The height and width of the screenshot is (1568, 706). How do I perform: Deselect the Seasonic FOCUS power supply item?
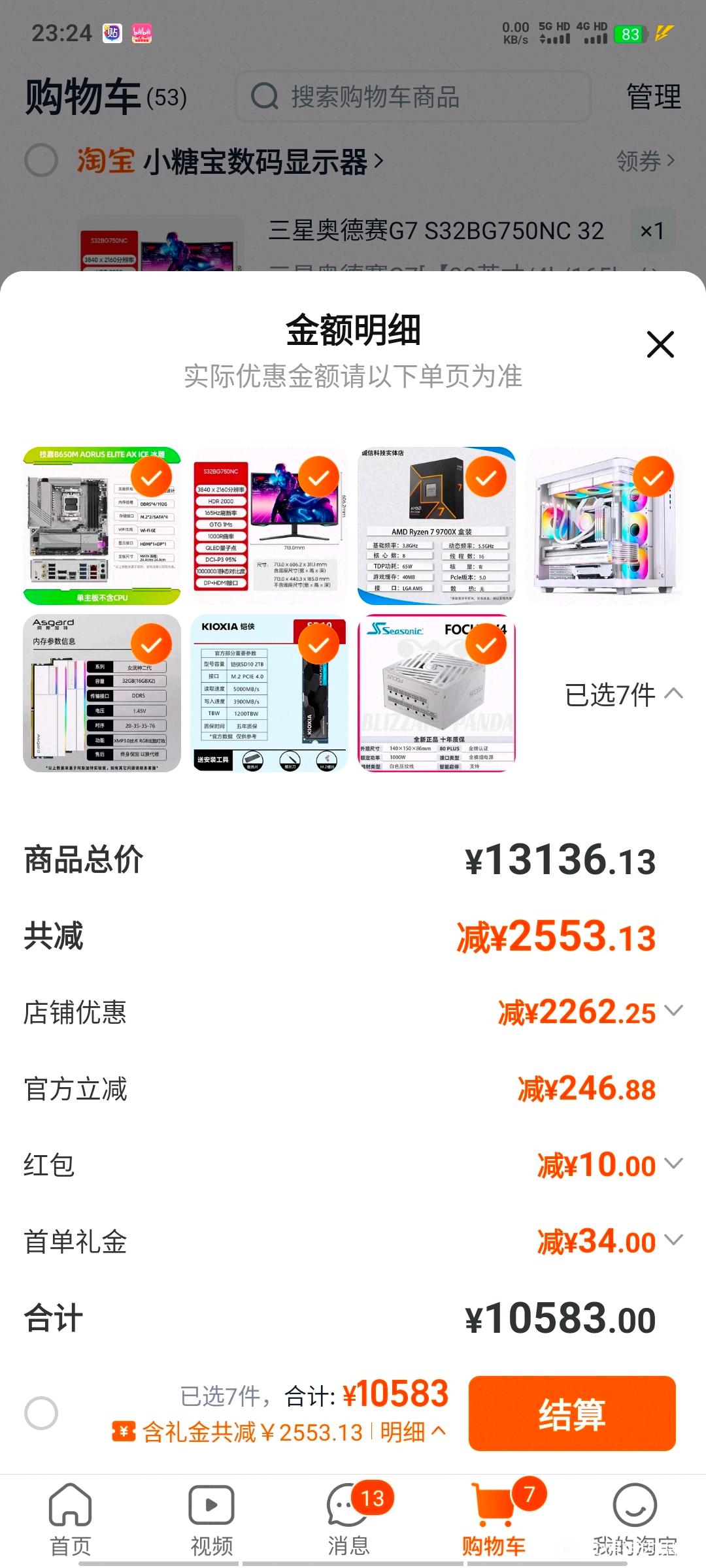pyautogui.click(x=486, y=645)
